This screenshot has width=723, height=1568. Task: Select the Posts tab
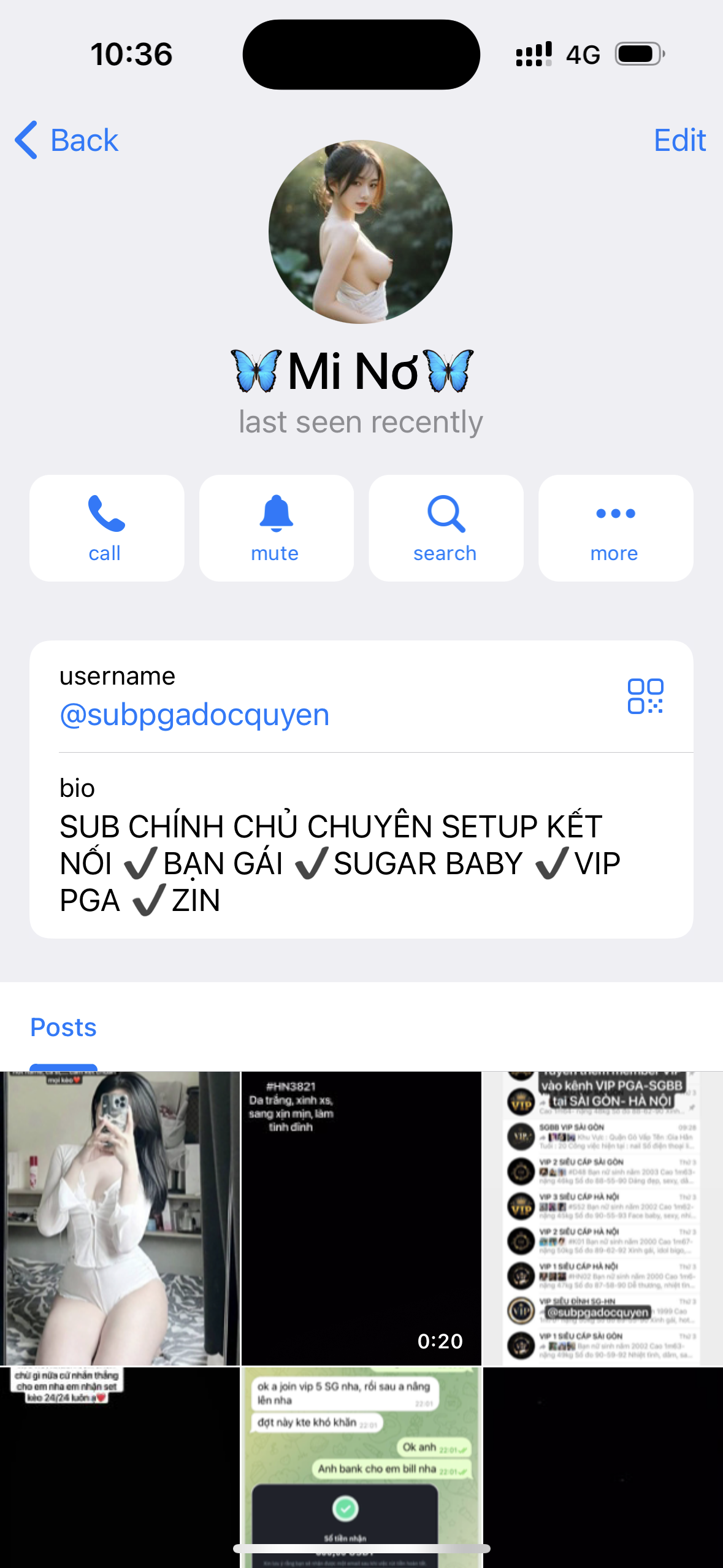64,1028
